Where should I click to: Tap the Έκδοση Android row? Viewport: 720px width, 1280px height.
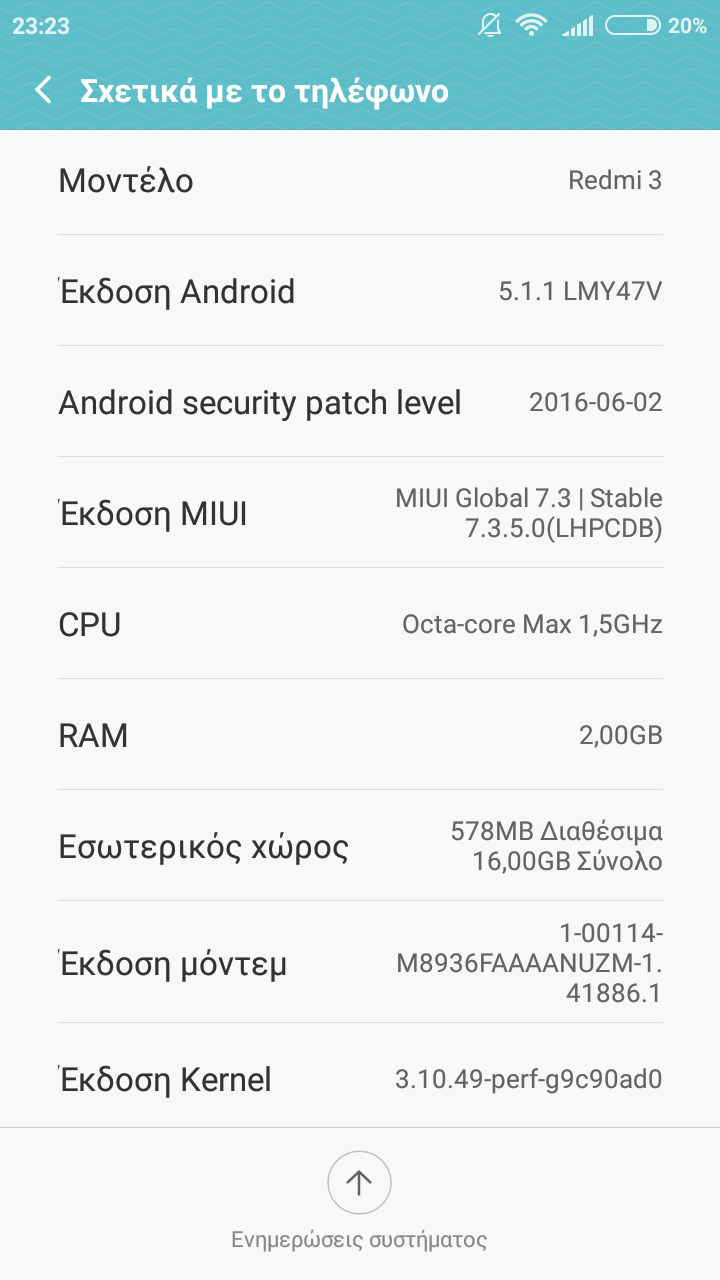coord(360,291)
